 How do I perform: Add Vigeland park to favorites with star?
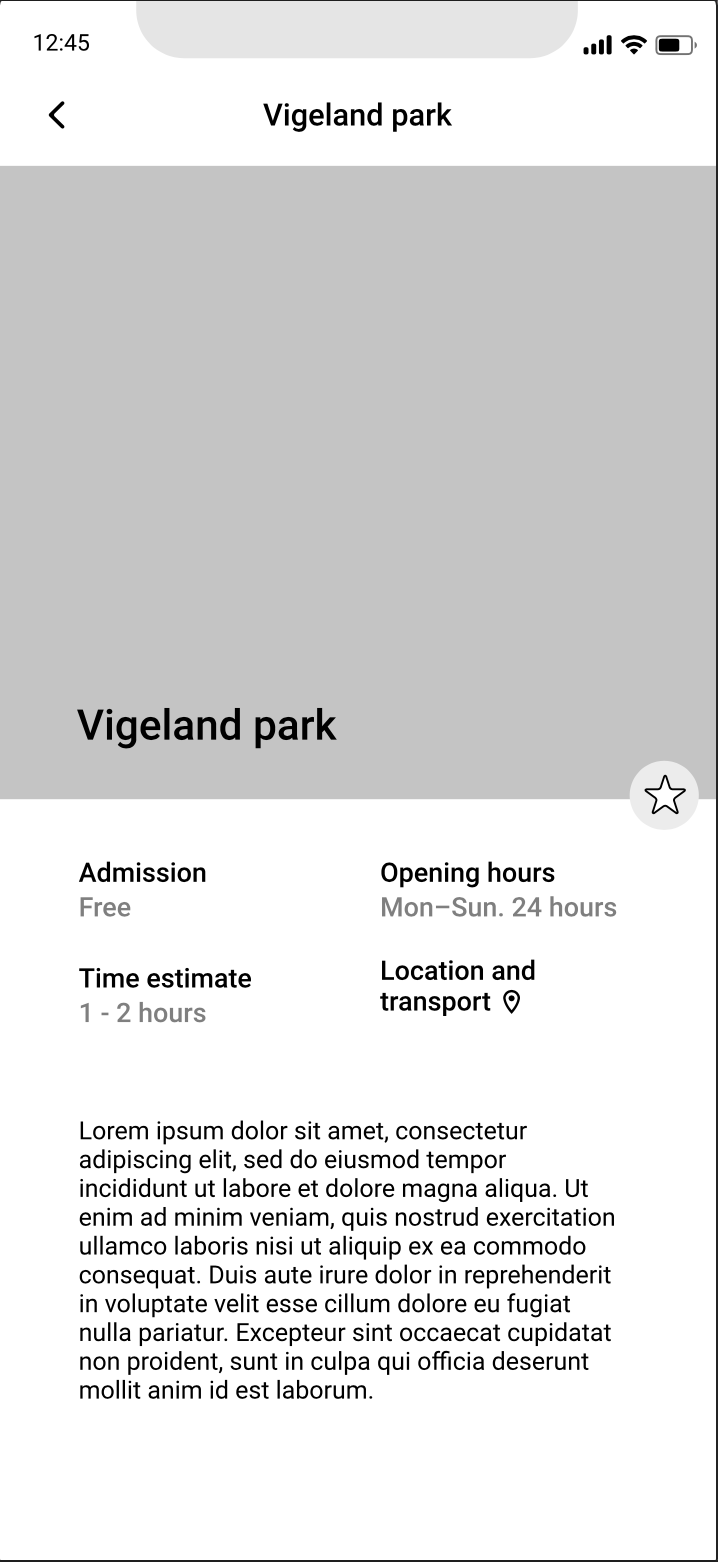[x=664, y=796]
